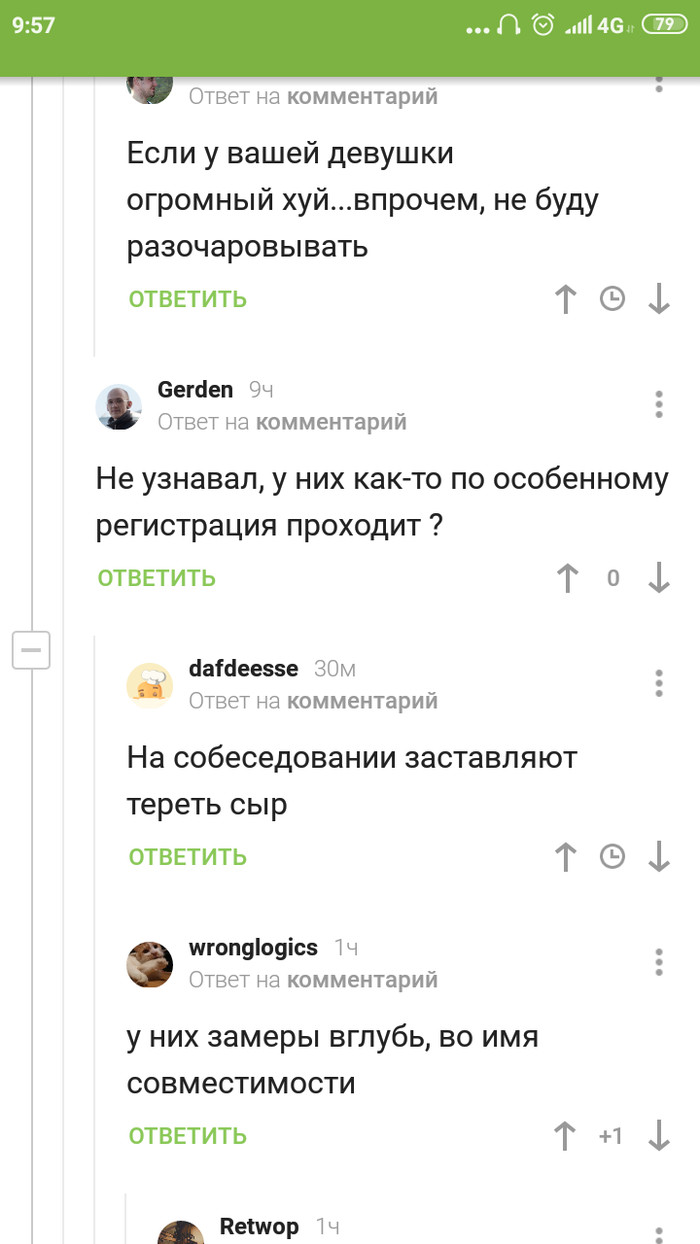700x1244 pixels.
Task: Upvote wronglogics' comment
Action: (x=566, y=1136)
